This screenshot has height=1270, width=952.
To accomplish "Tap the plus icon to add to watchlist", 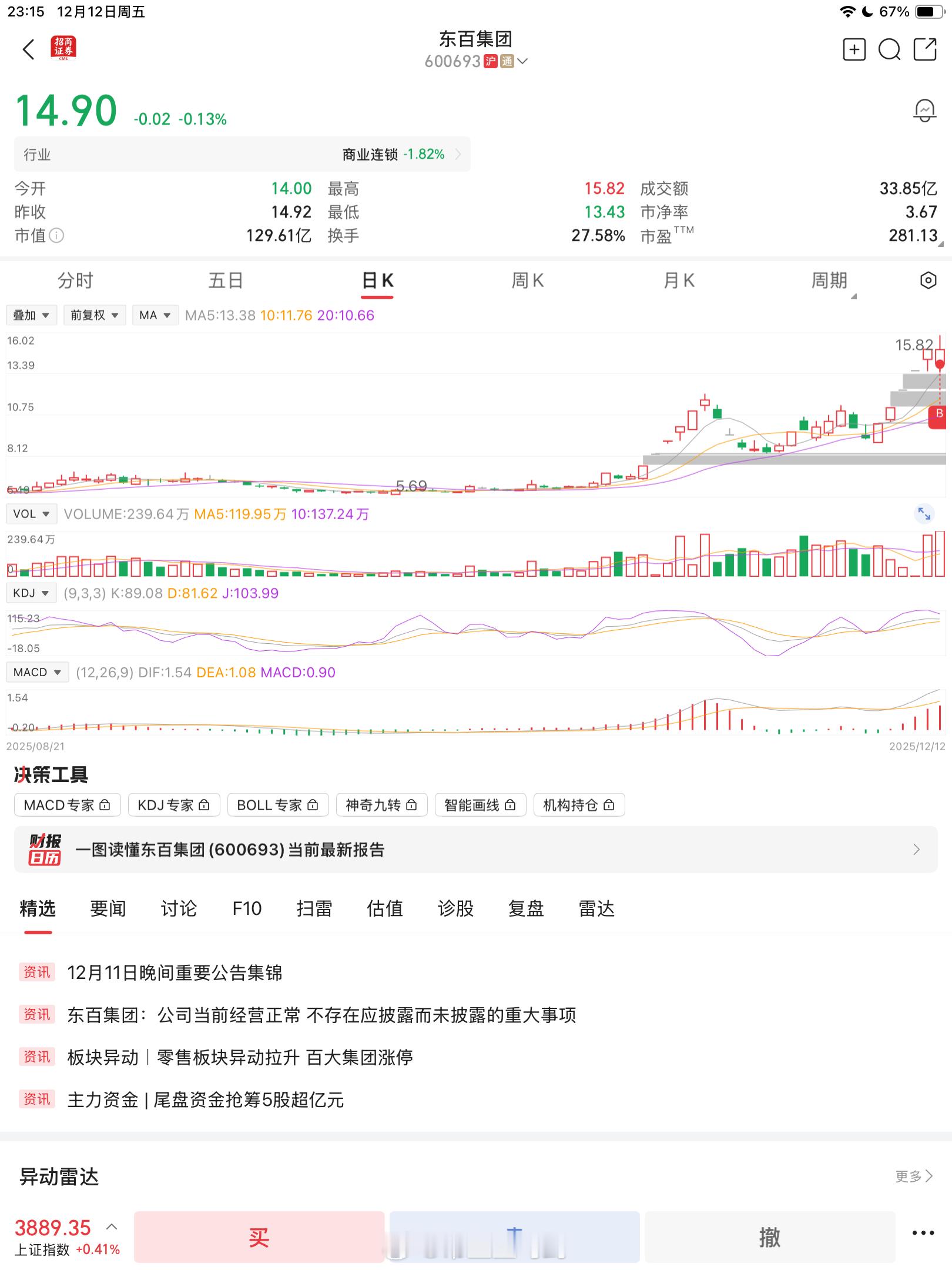I will click(853, 51).
